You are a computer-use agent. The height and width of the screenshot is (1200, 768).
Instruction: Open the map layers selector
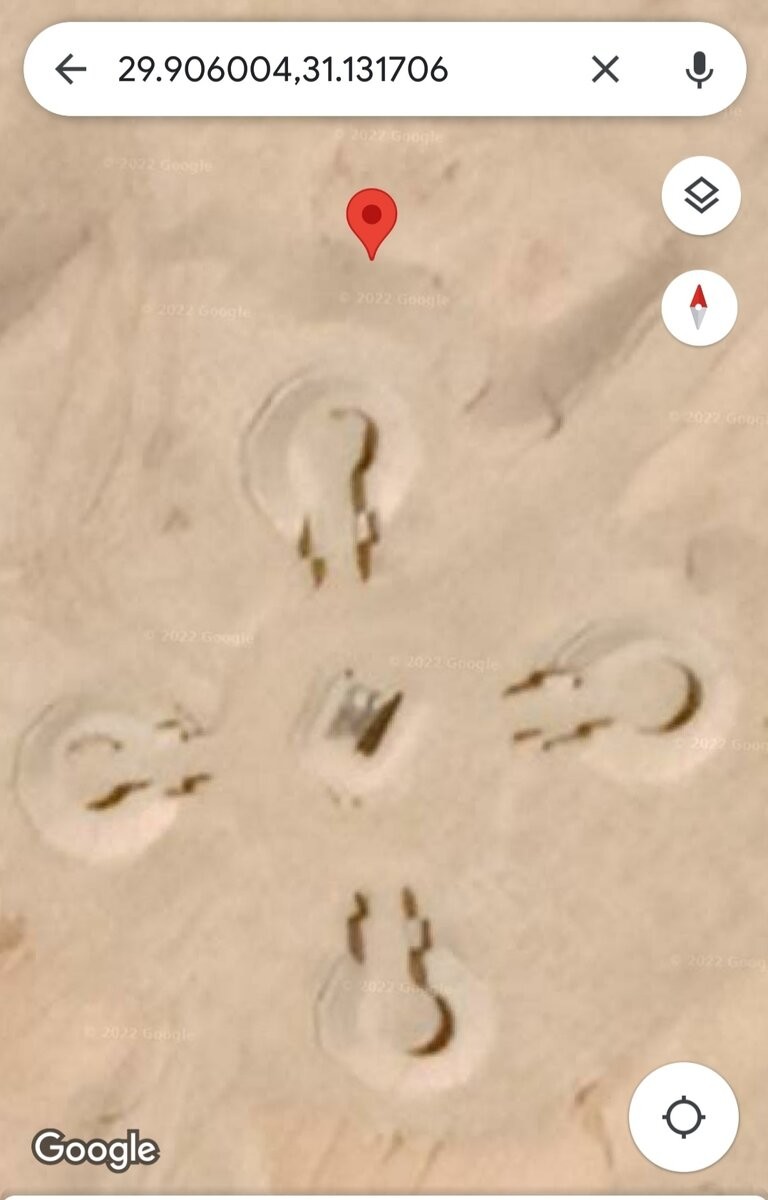click(x=701, y=196)
